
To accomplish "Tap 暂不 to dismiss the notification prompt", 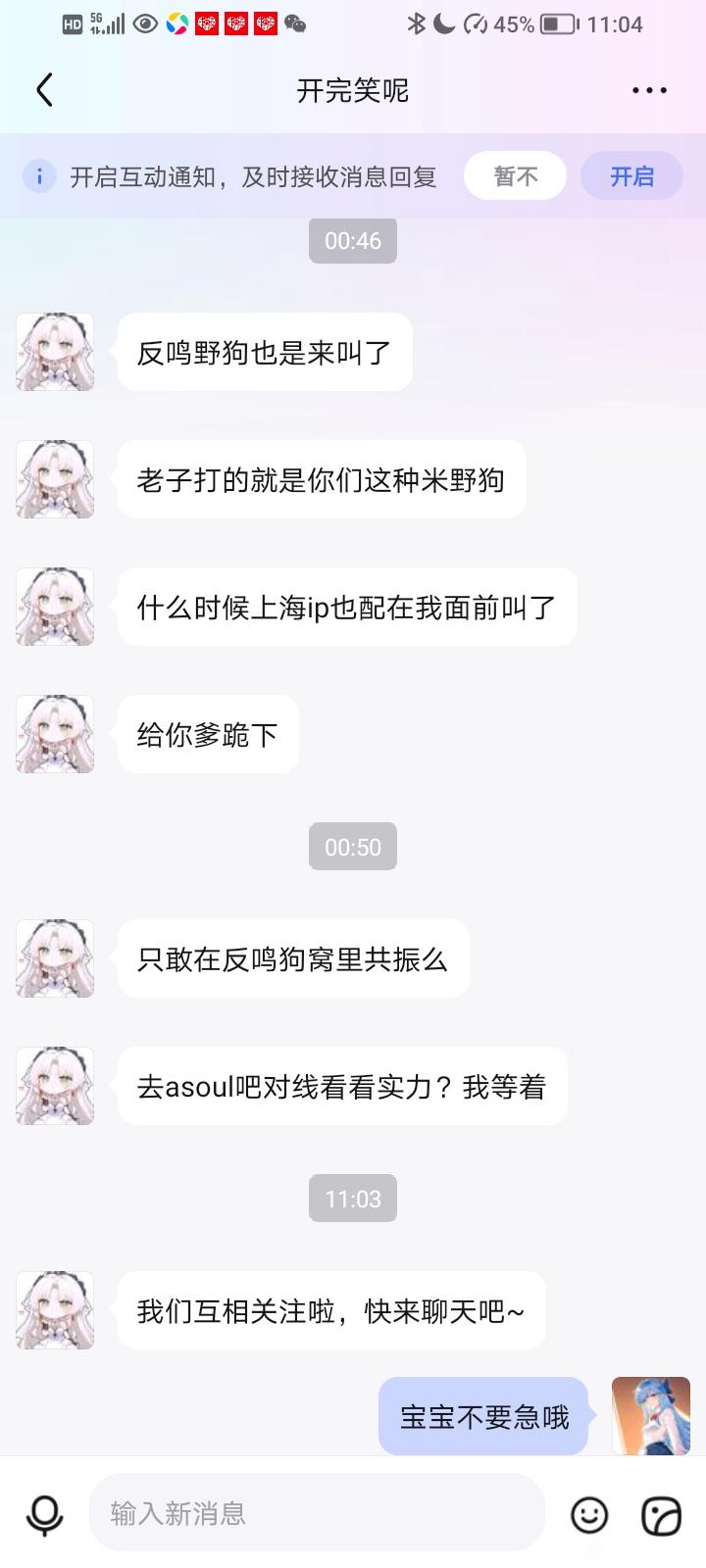I will [516, 176].
